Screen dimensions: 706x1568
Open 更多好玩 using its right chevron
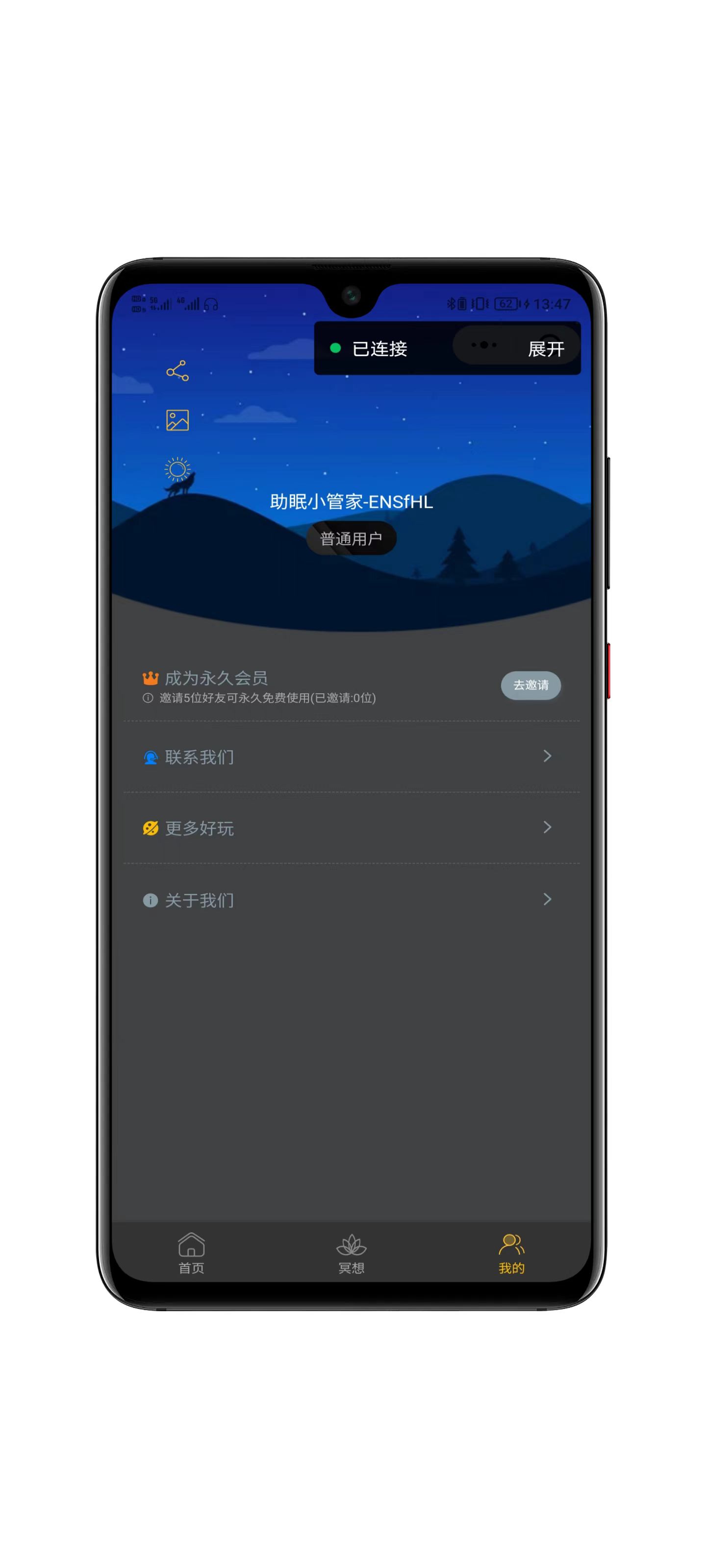coord(548,828)
